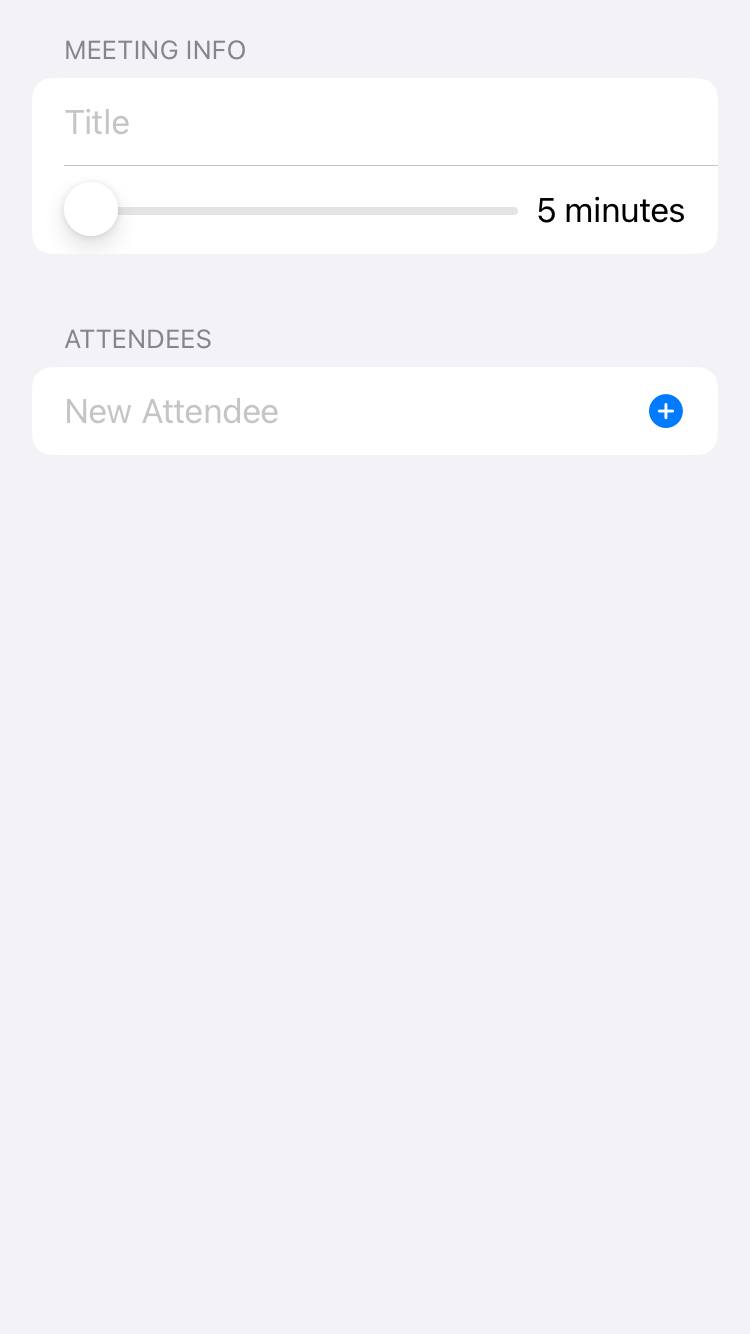
Task: Tap the Title placeholder to start typing
Action: point(97,122)
